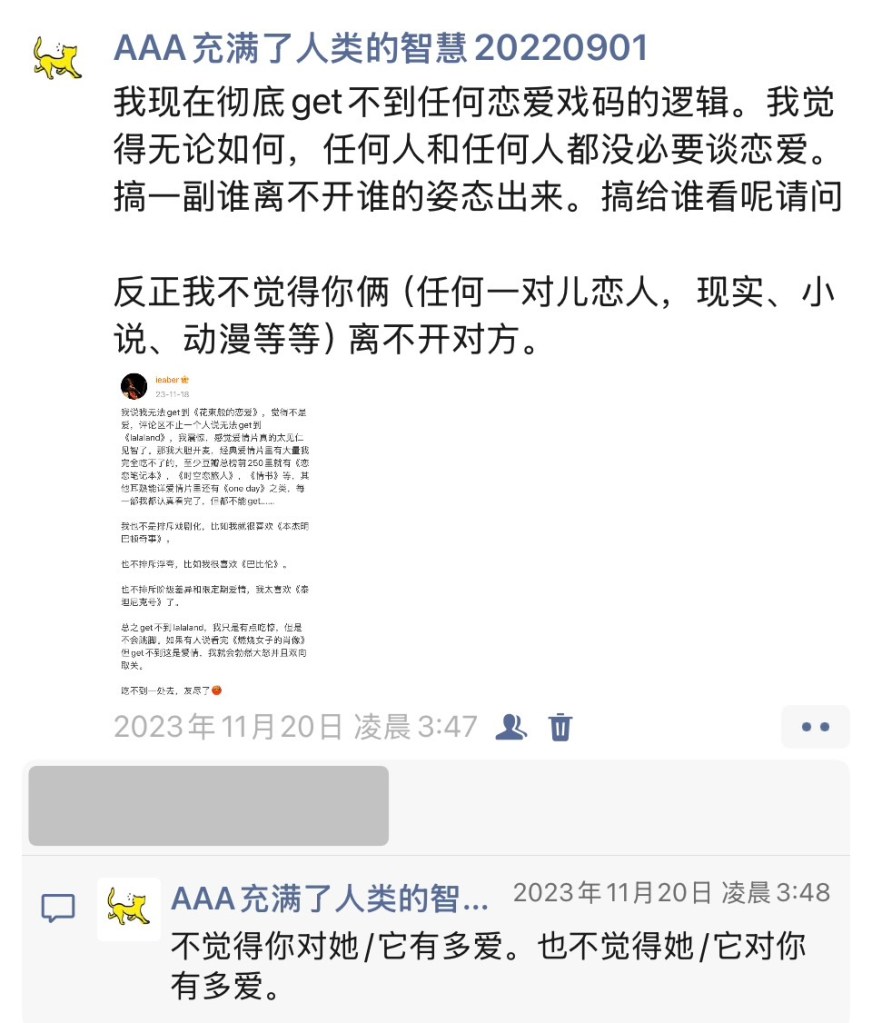
Task: Open the like and comment menu
Action: click(815, 727)
